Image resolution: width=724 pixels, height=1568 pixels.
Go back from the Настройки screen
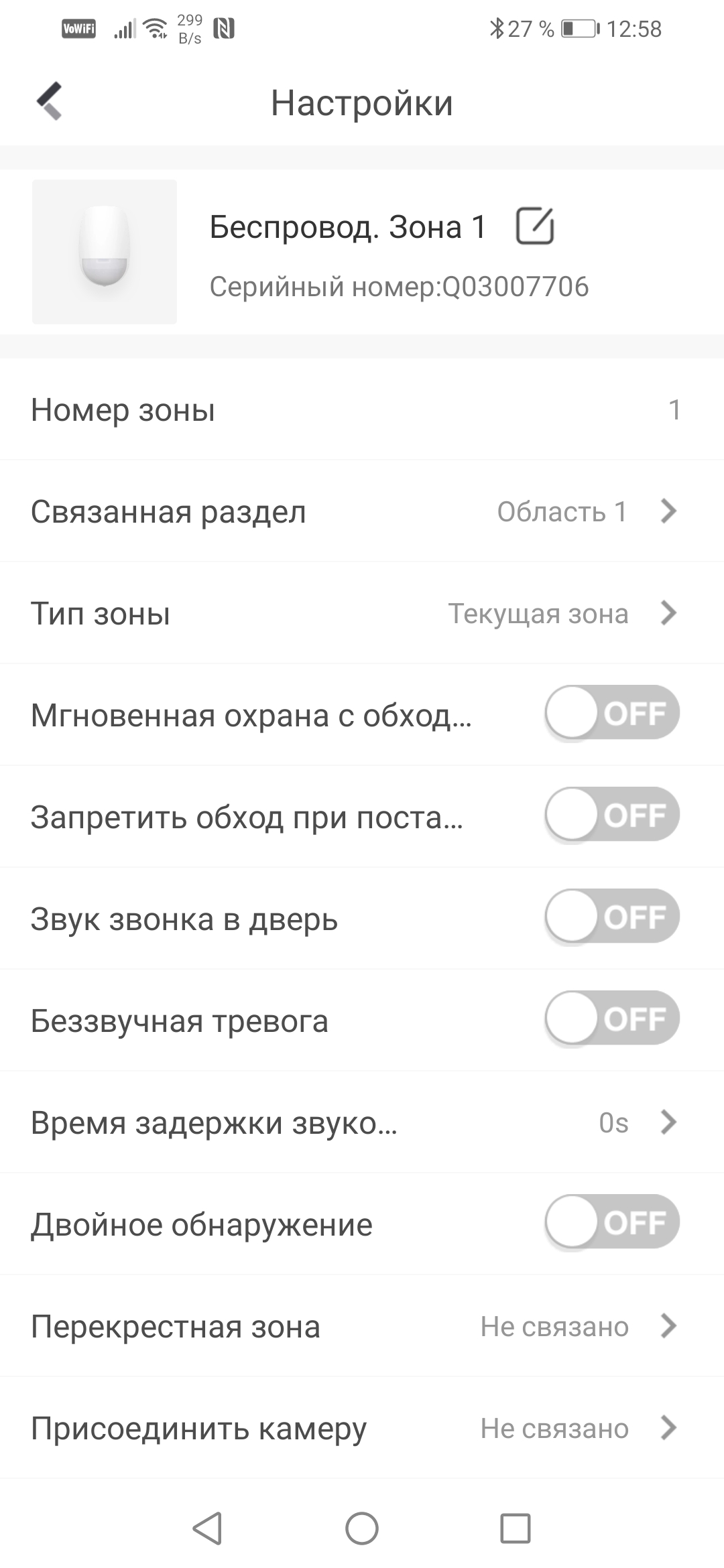[50, 102]
